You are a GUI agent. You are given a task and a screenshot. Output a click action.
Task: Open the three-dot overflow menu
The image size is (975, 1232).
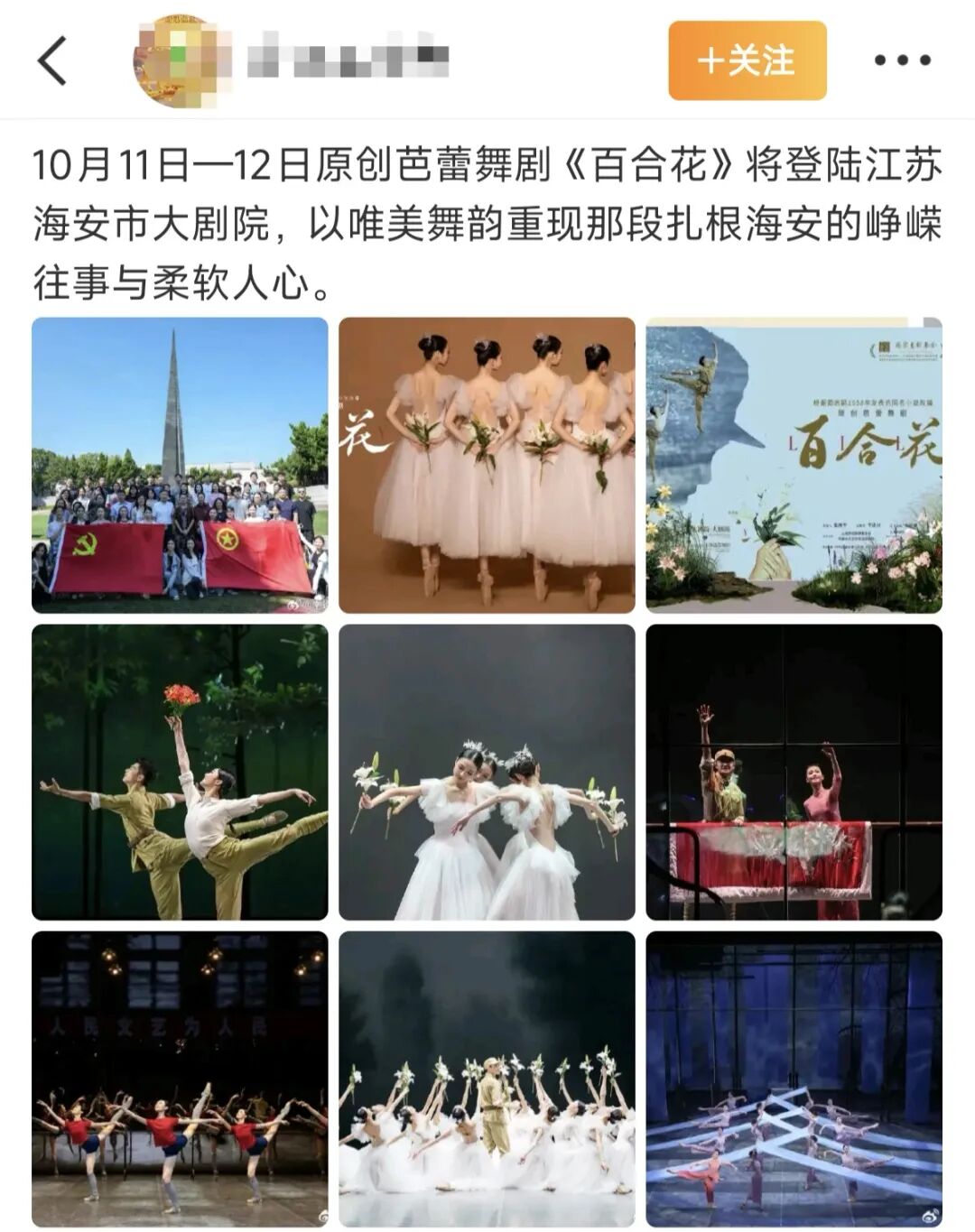[902, 60]
